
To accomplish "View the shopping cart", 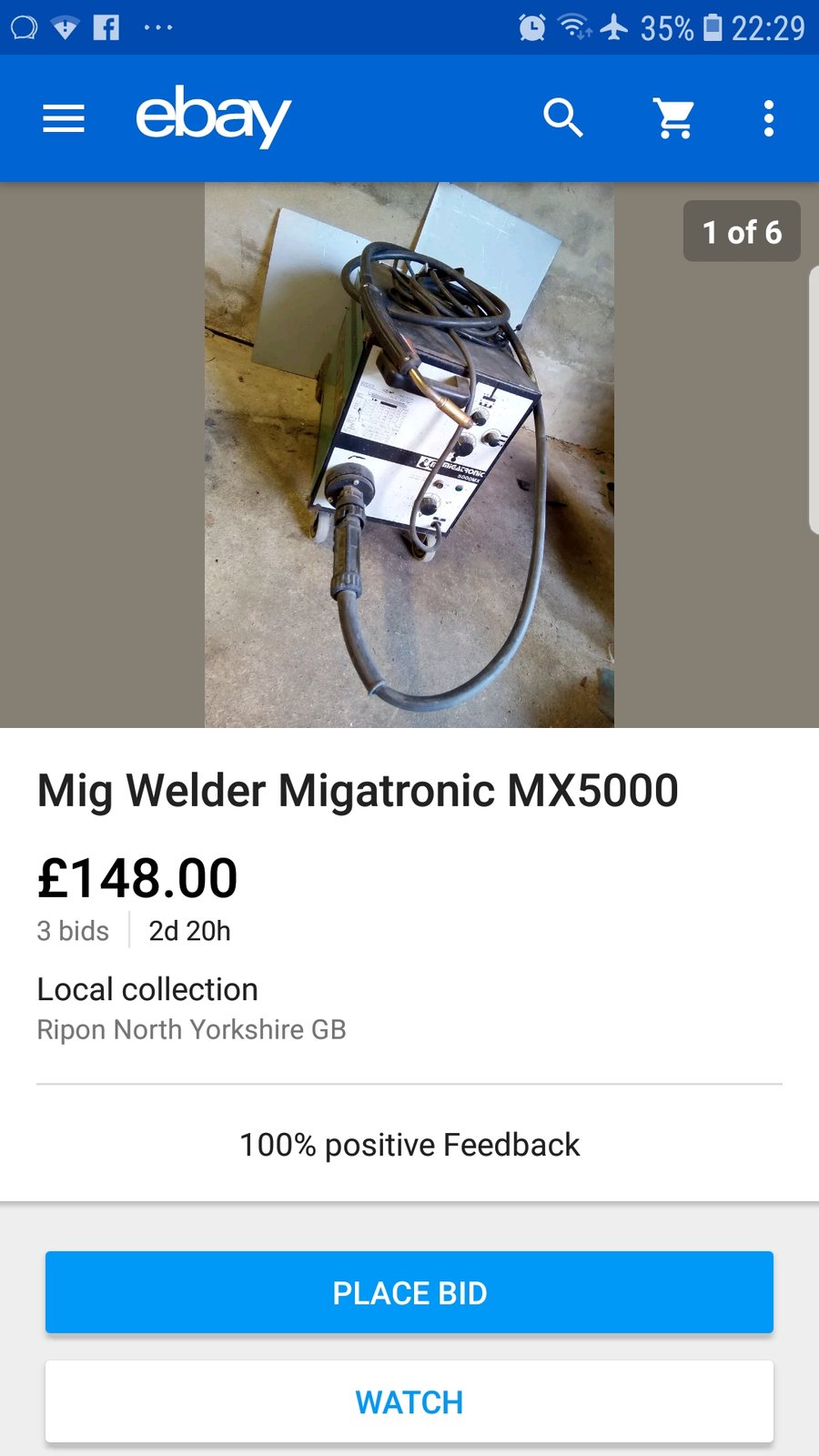I will click(674, 118).
